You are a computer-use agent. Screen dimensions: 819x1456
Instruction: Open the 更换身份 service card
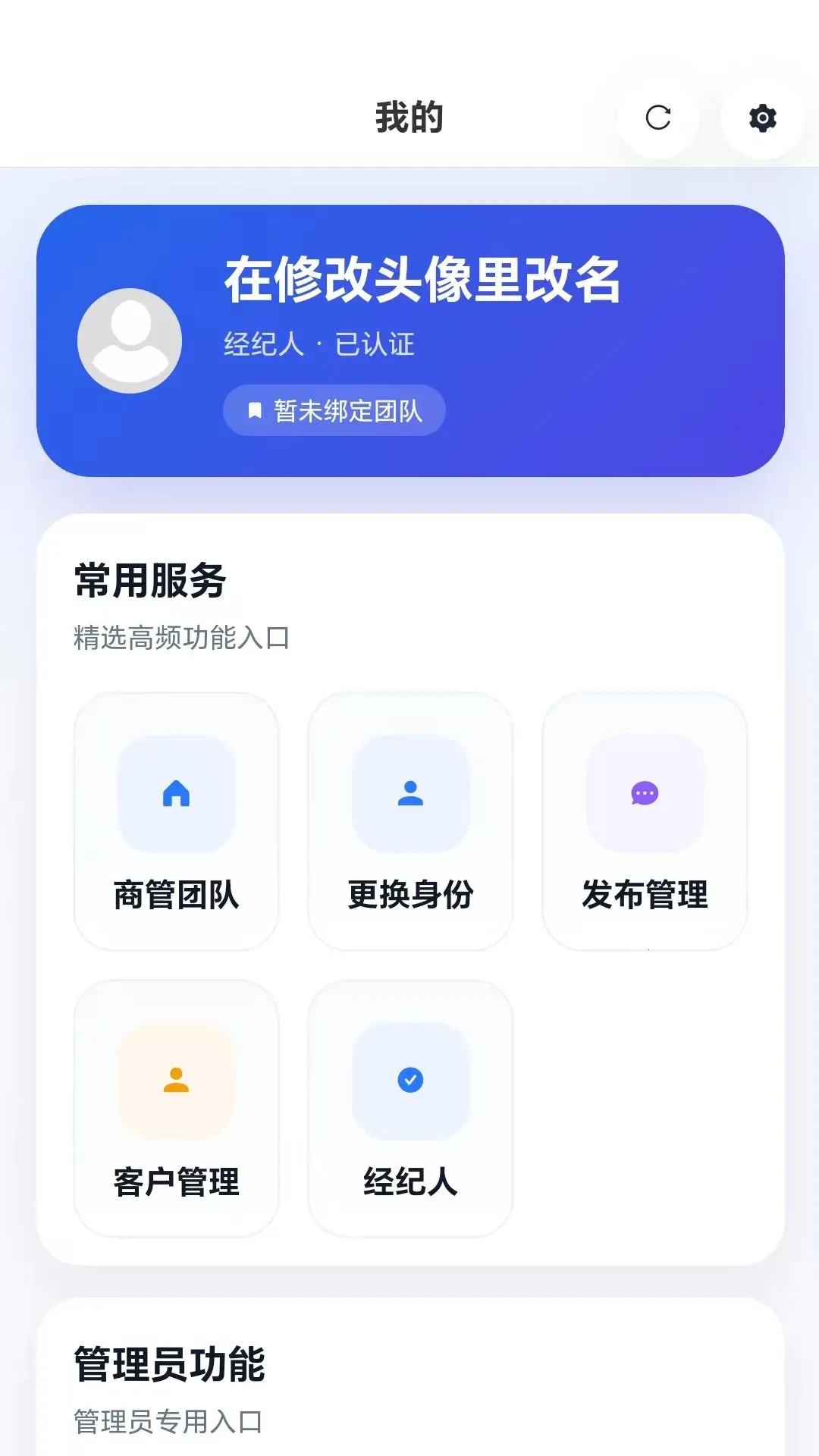pos(410,821)
